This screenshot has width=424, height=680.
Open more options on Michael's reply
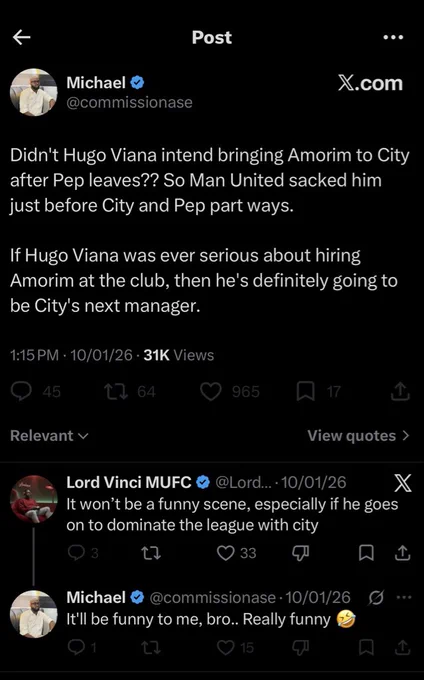[x=403, y=597]
